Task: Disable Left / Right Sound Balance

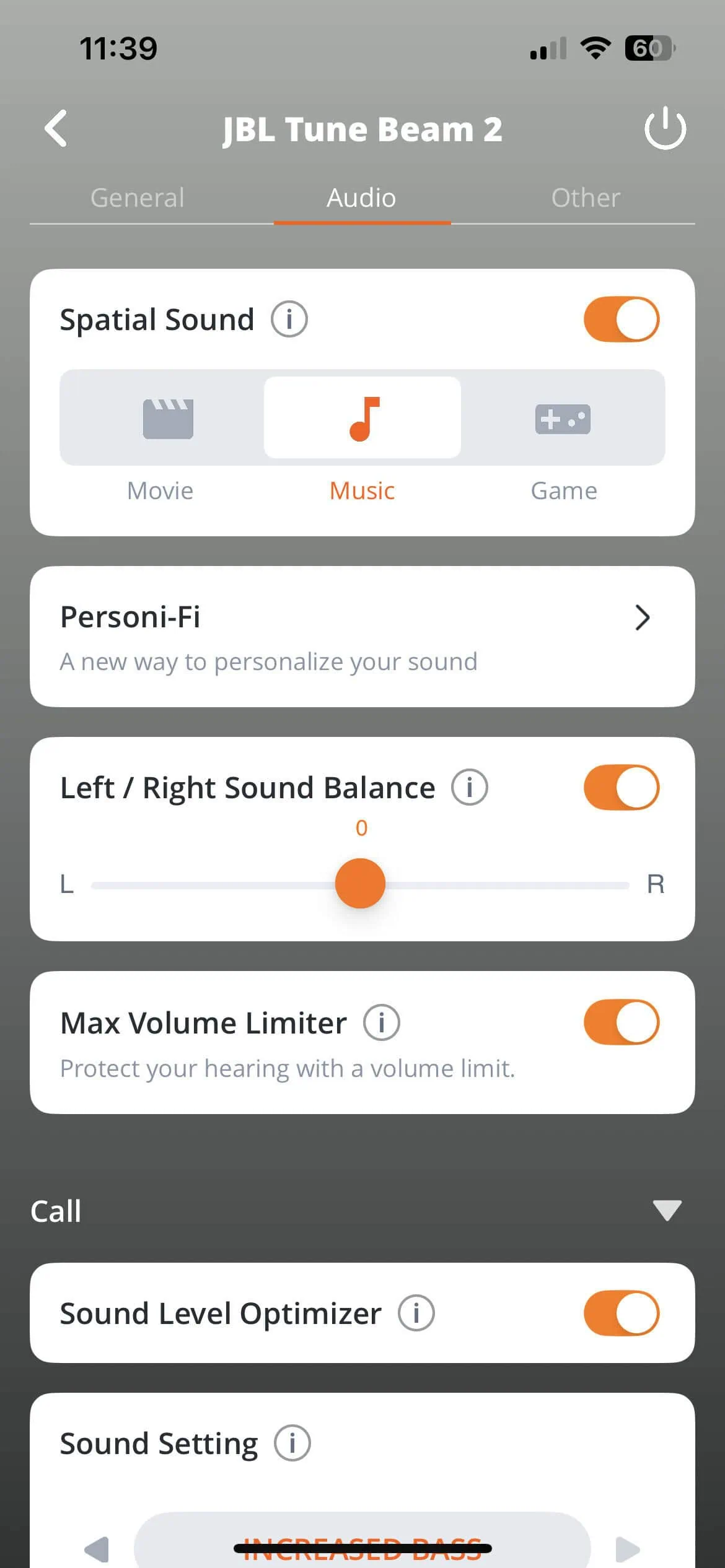Action: 621,788
